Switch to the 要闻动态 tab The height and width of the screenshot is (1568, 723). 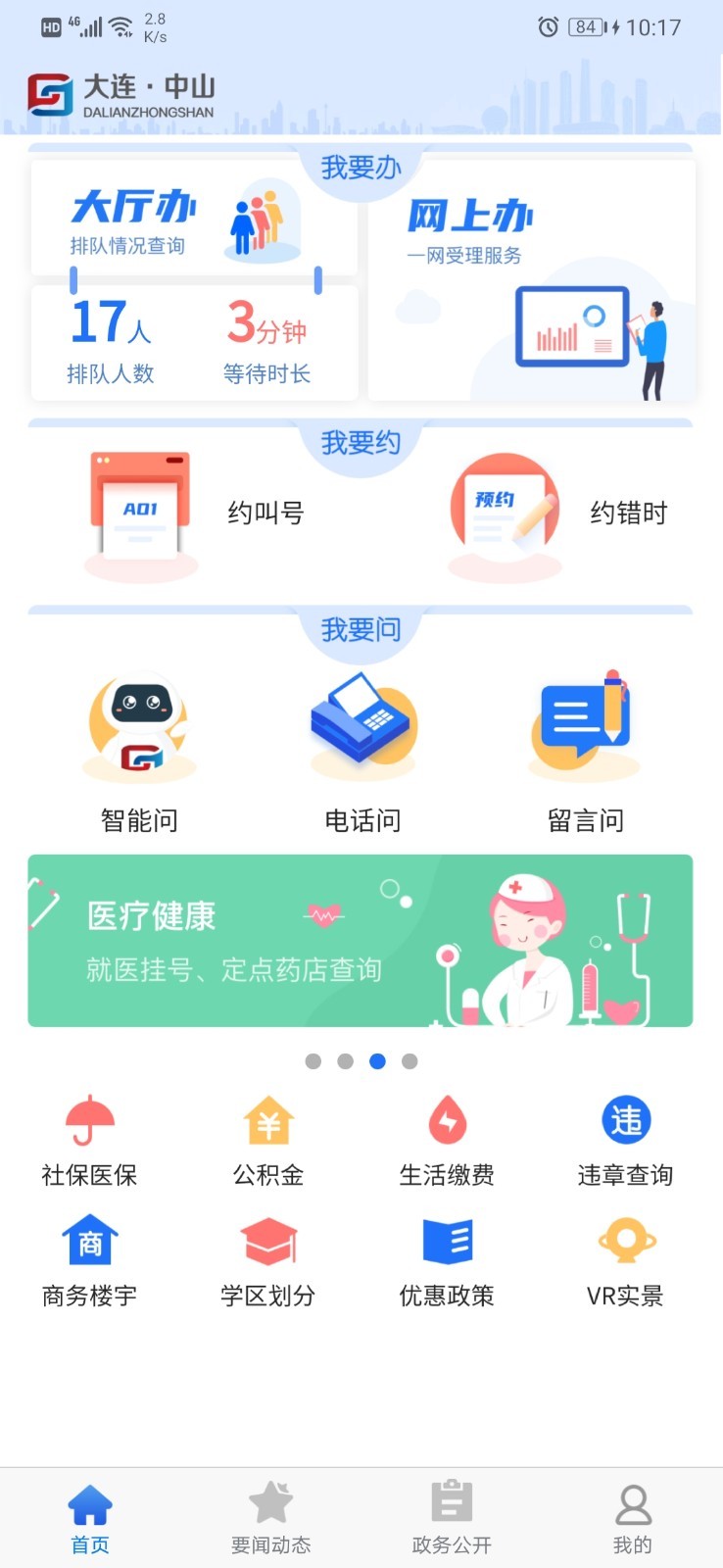270,1516
